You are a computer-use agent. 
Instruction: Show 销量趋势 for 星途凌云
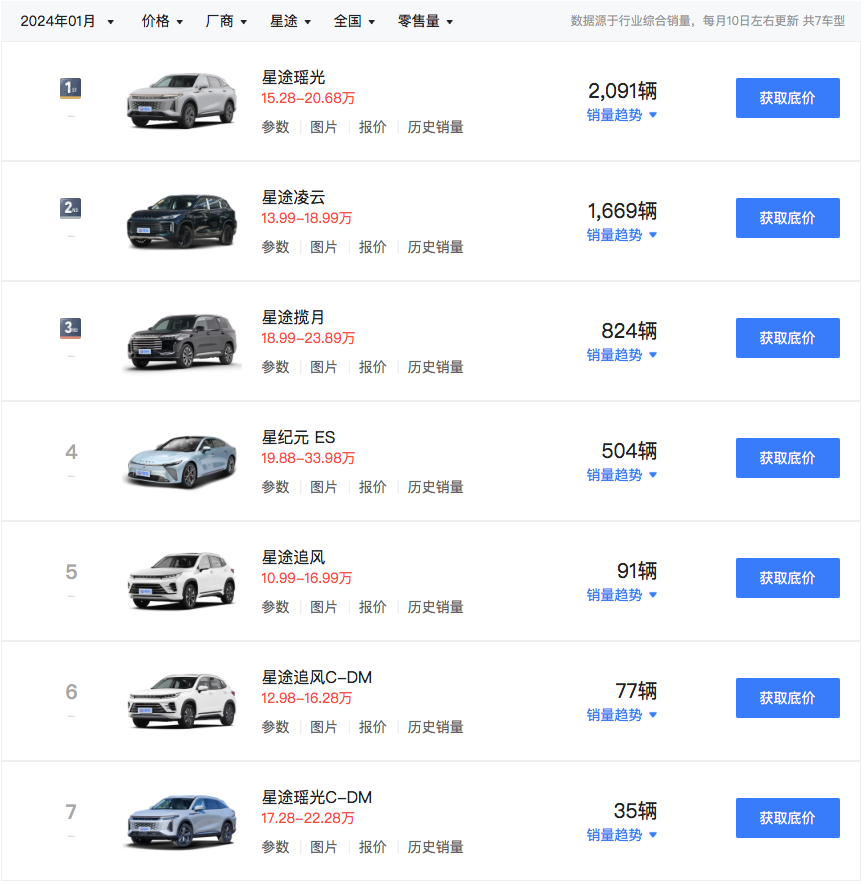(621, 235)
